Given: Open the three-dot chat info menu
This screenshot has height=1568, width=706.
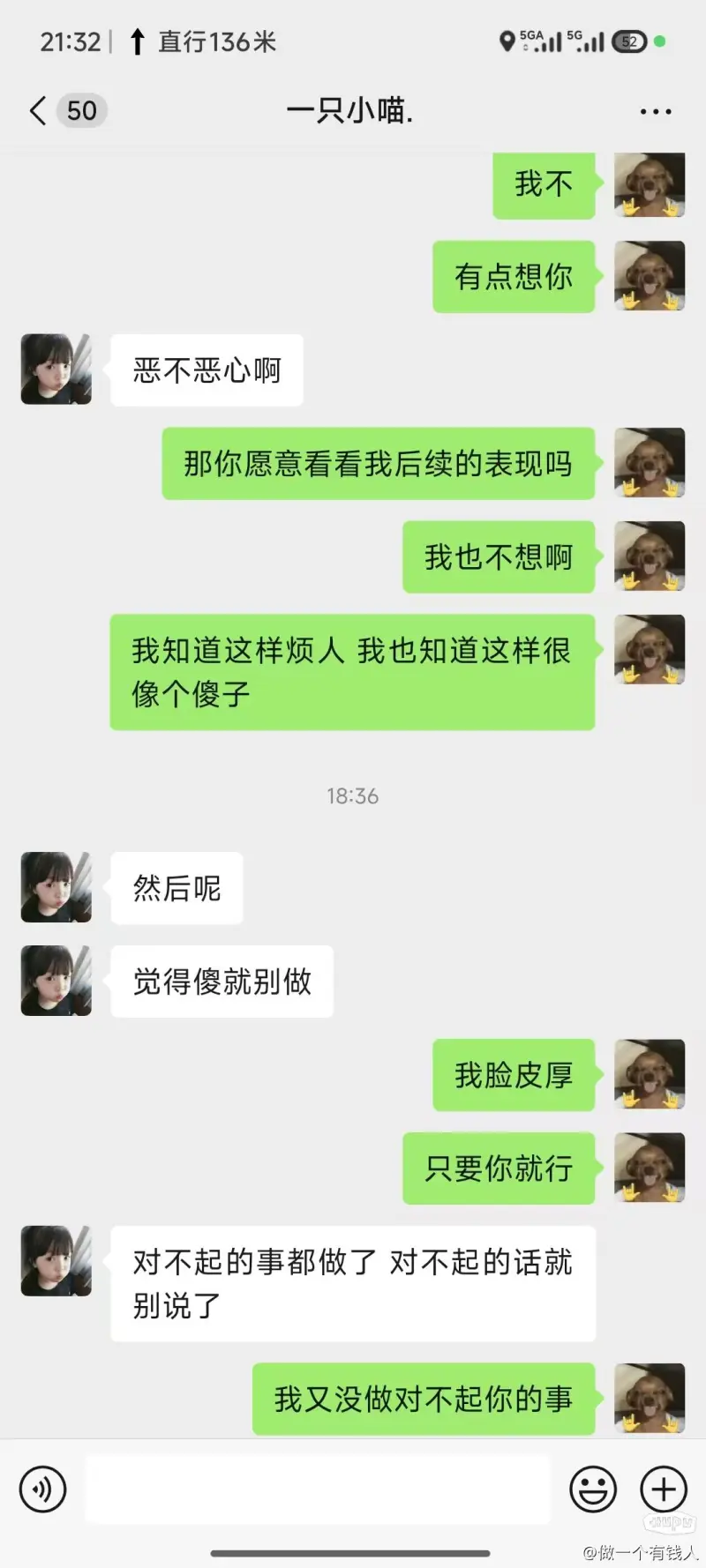Looking at the screenshot, I should click(655, 112).
